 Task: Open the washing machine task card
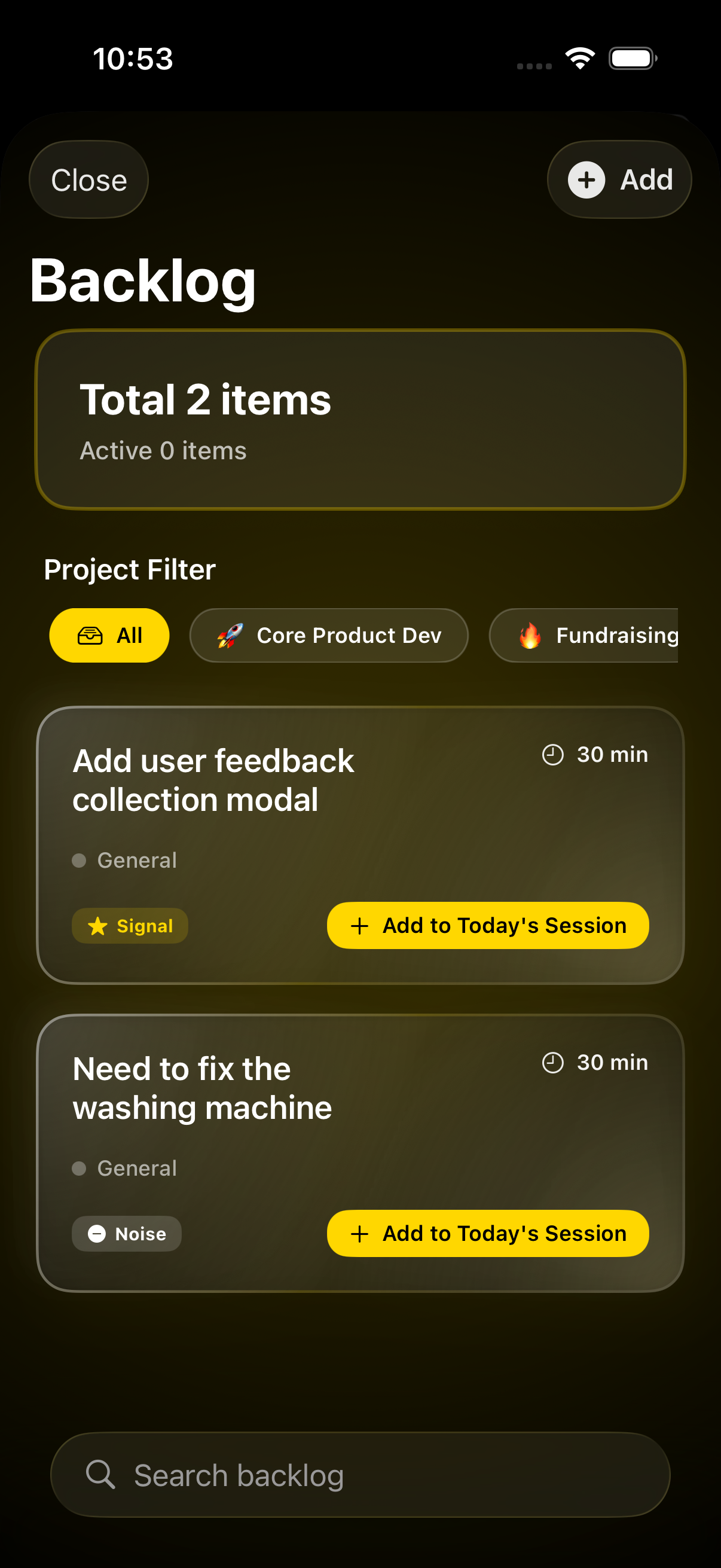pos(202,1088)
